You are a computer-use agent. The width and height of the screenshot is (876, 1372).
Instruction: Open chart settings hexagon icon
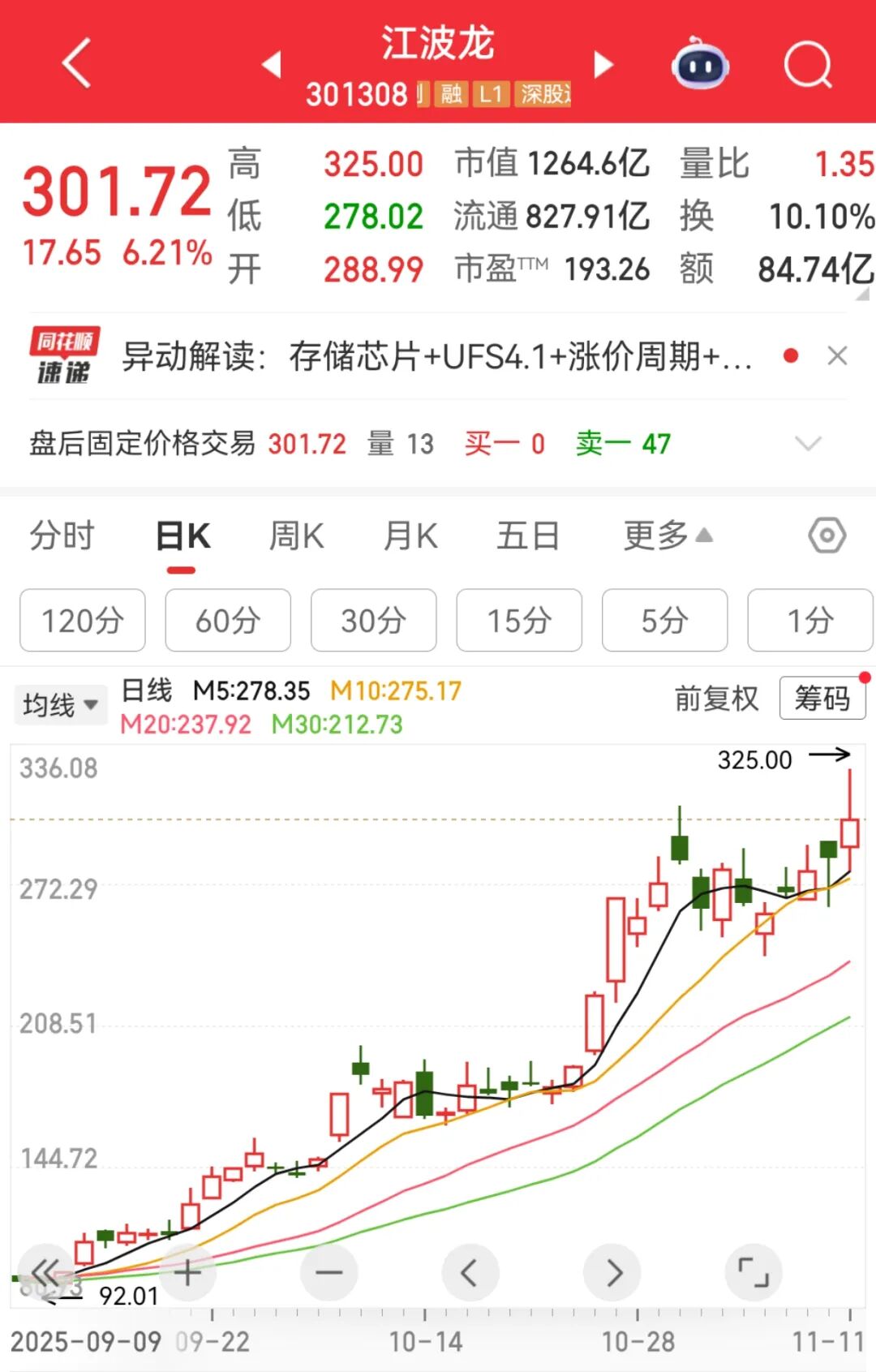point(827,535)
